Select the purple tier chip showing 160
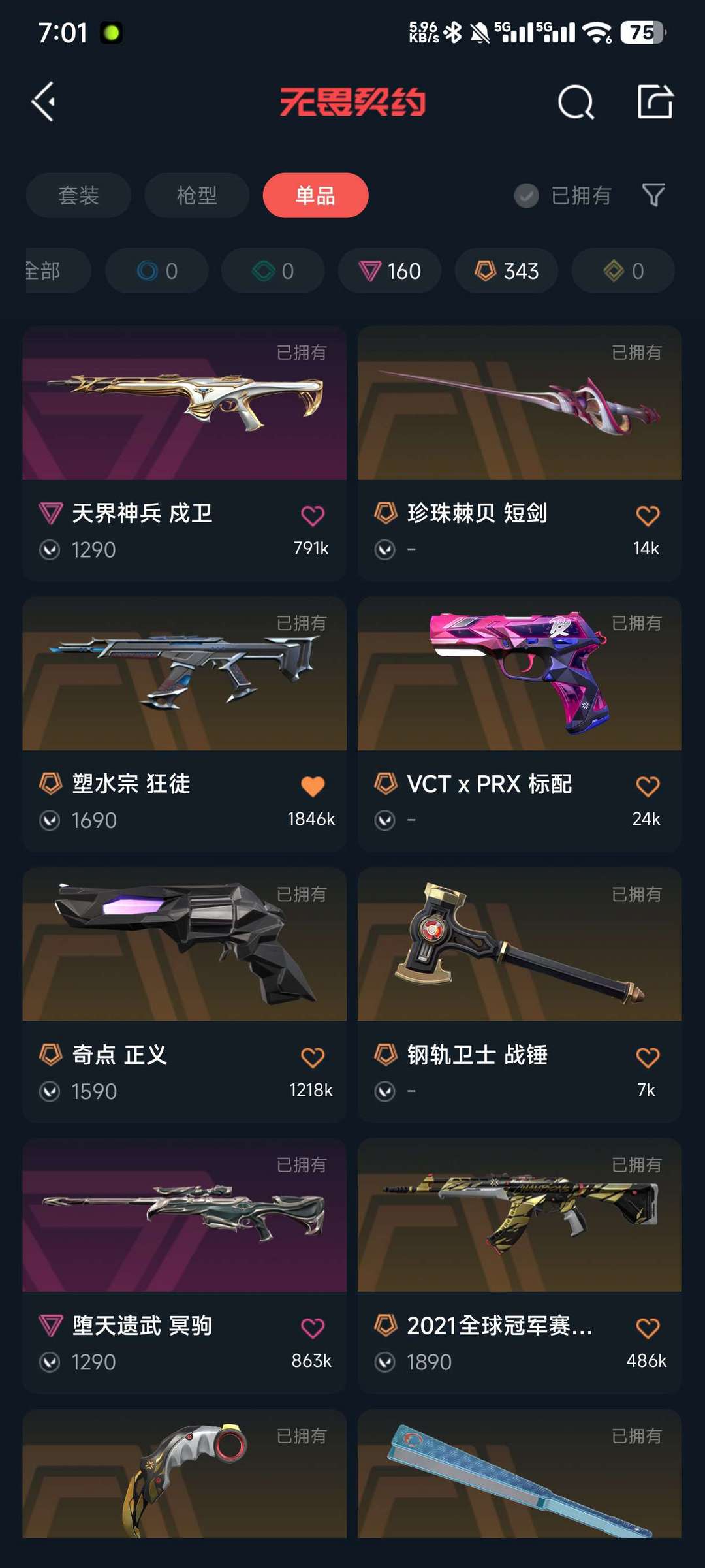Viewport: 705px width, 1568px height. (x=390, y=270)
